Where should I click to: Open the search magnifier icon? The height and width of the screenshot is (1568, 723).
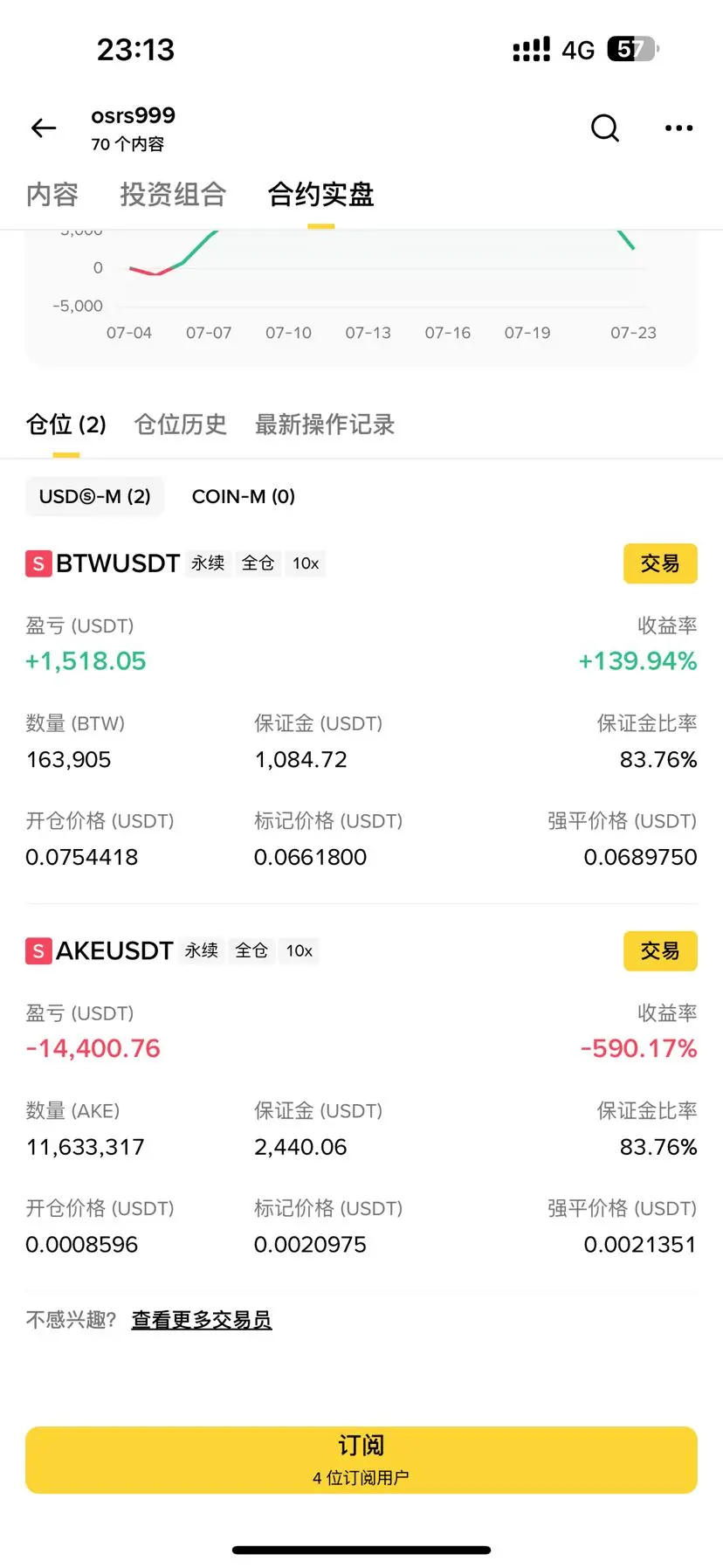[x=605, y=128]
